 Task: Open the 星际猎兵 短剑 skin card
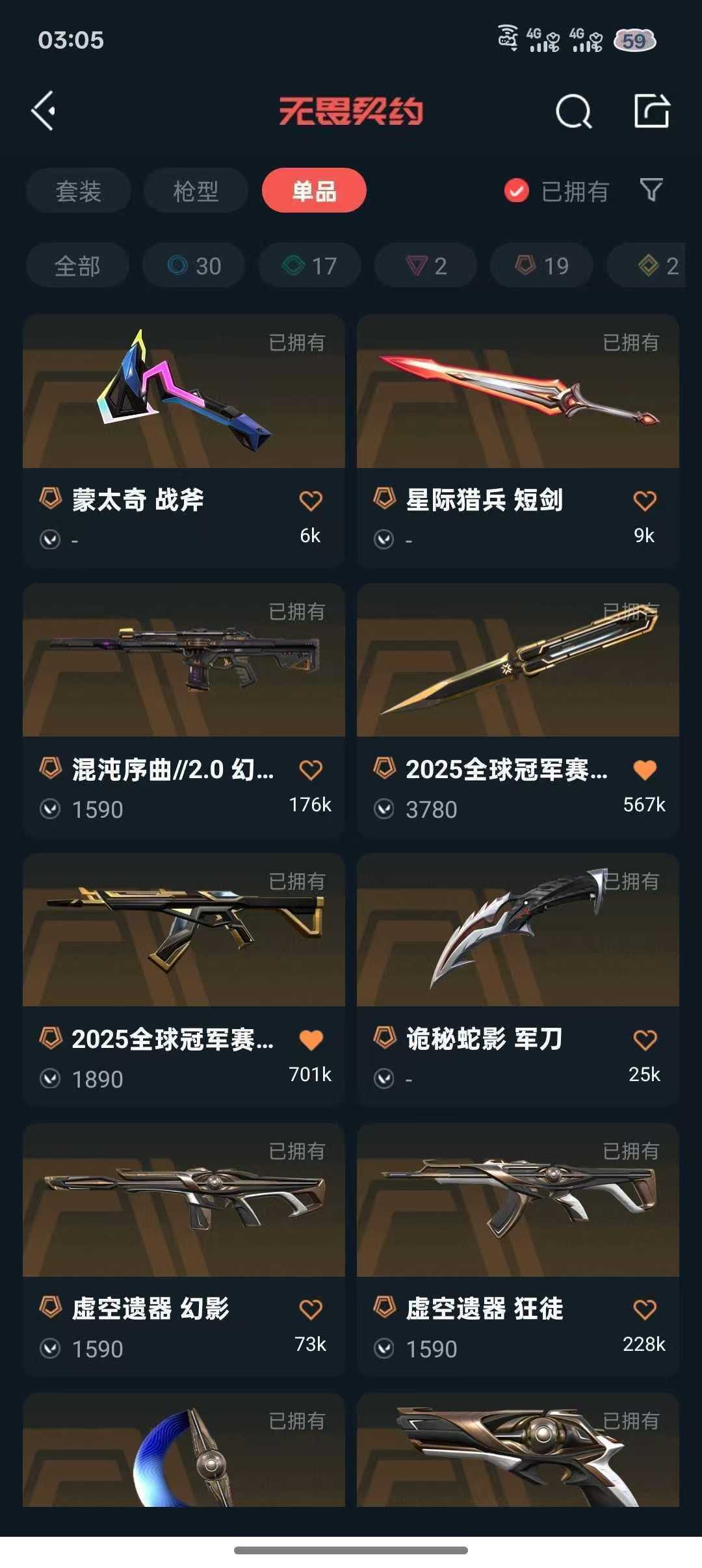point(517,403)
